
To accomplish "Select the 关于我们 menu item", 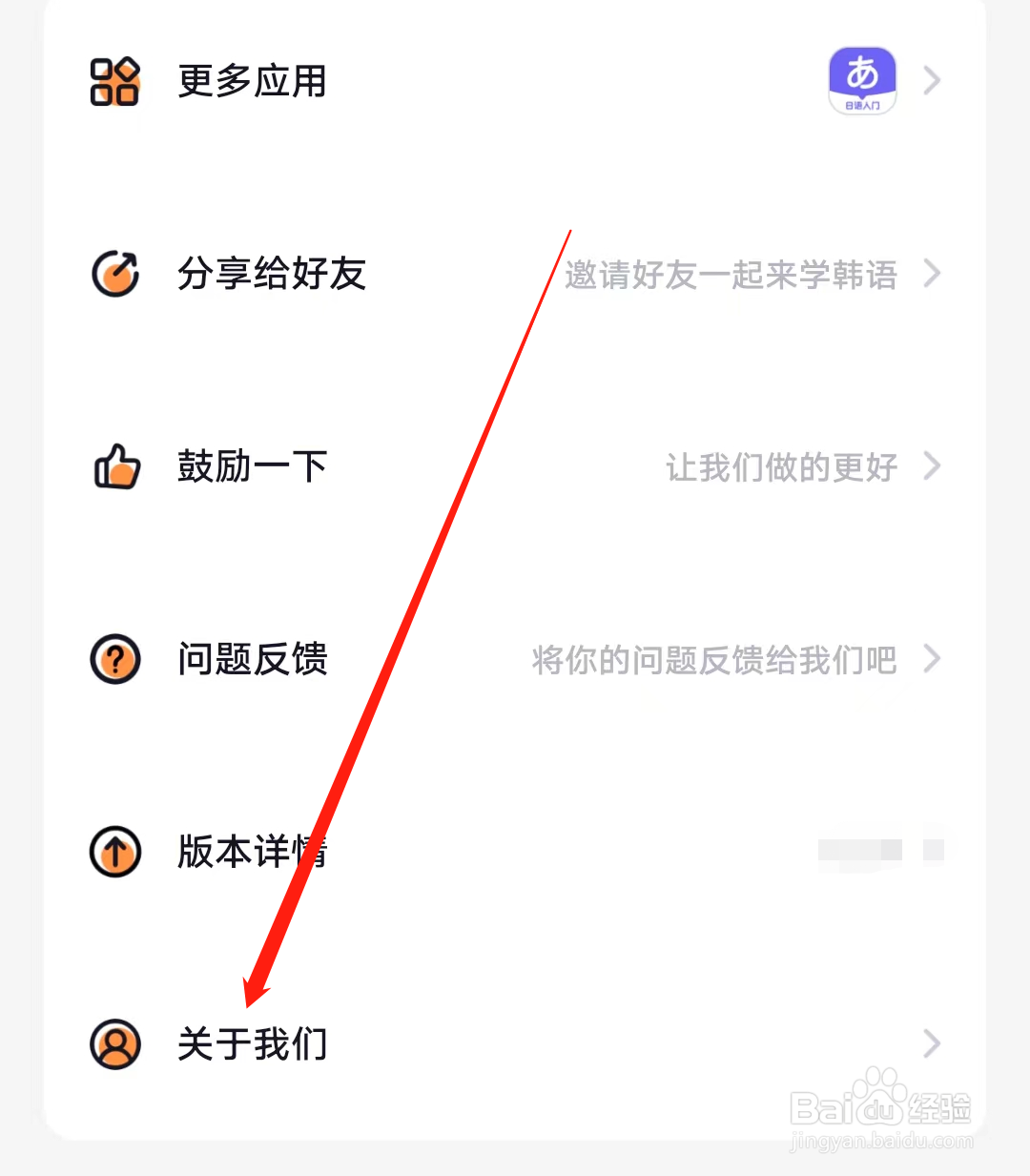I will click(251, 1044).
